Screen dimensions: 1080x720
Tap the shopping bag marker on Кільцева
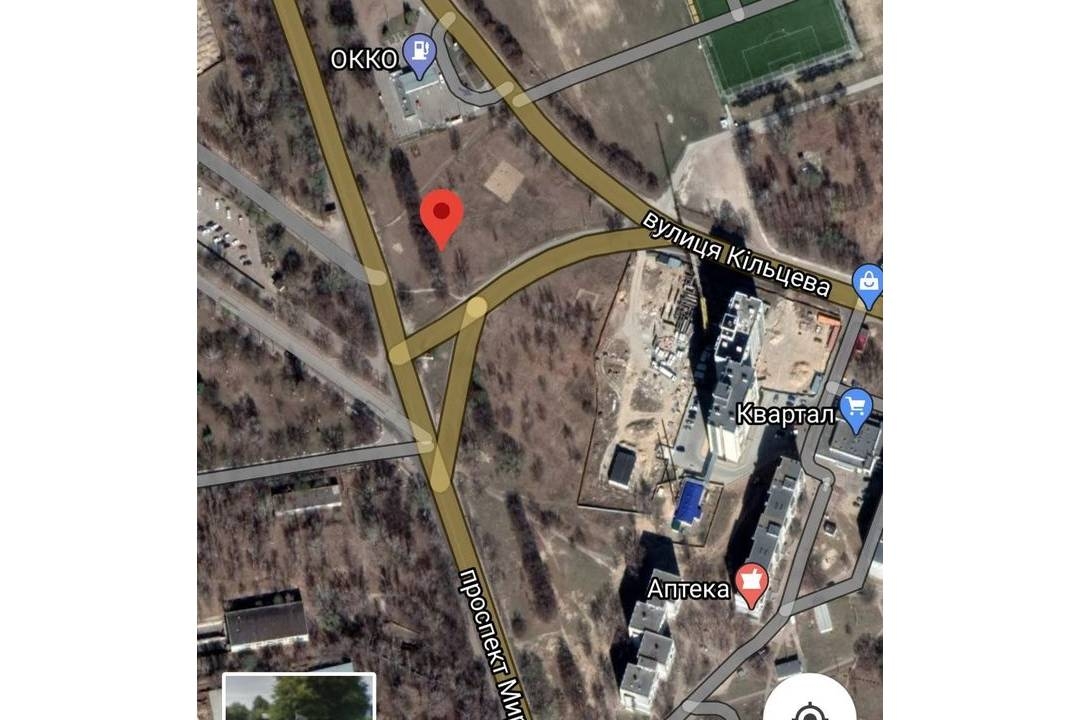[867, 283]
